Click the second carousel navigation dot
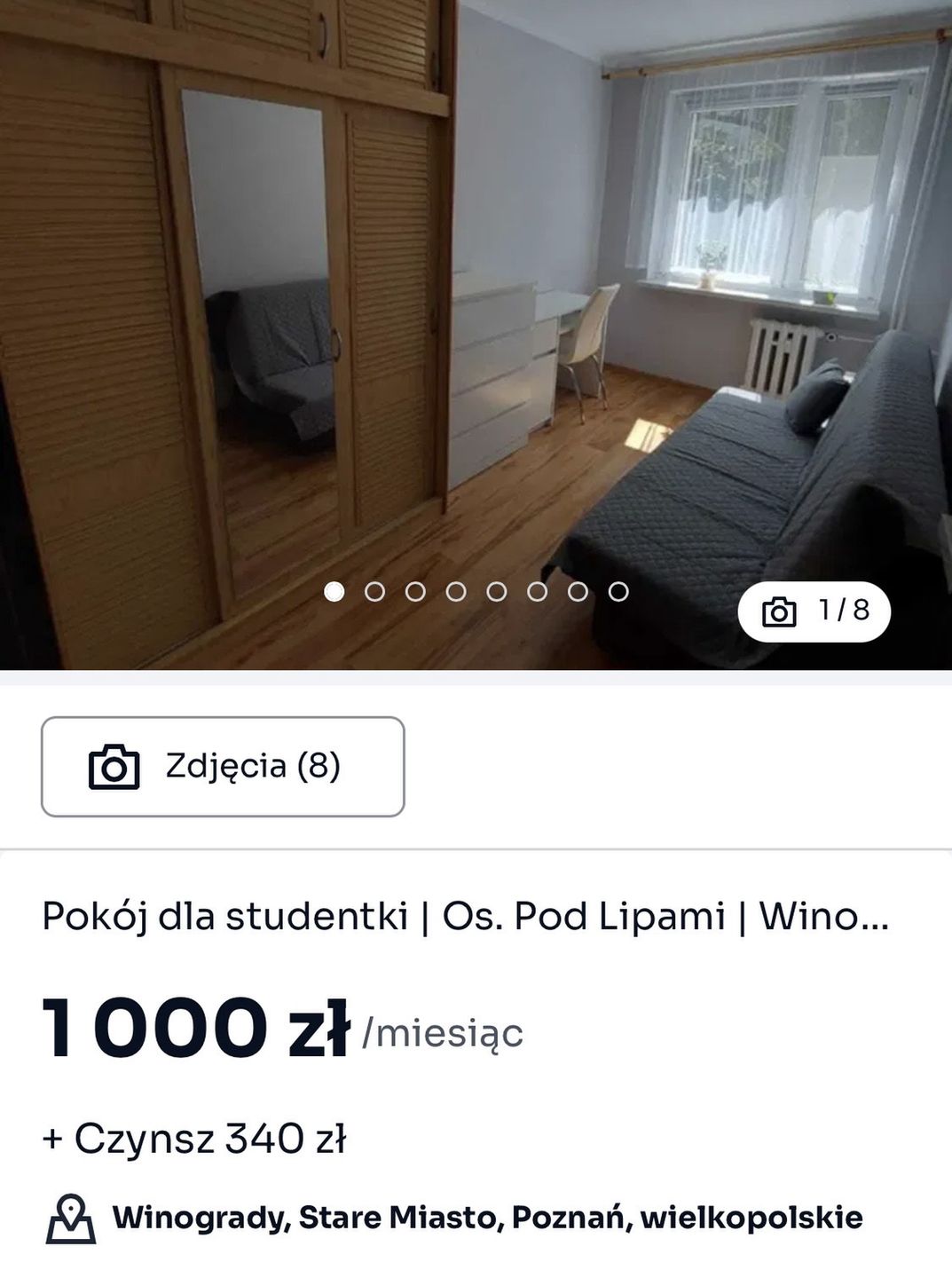 coord(374,589)
